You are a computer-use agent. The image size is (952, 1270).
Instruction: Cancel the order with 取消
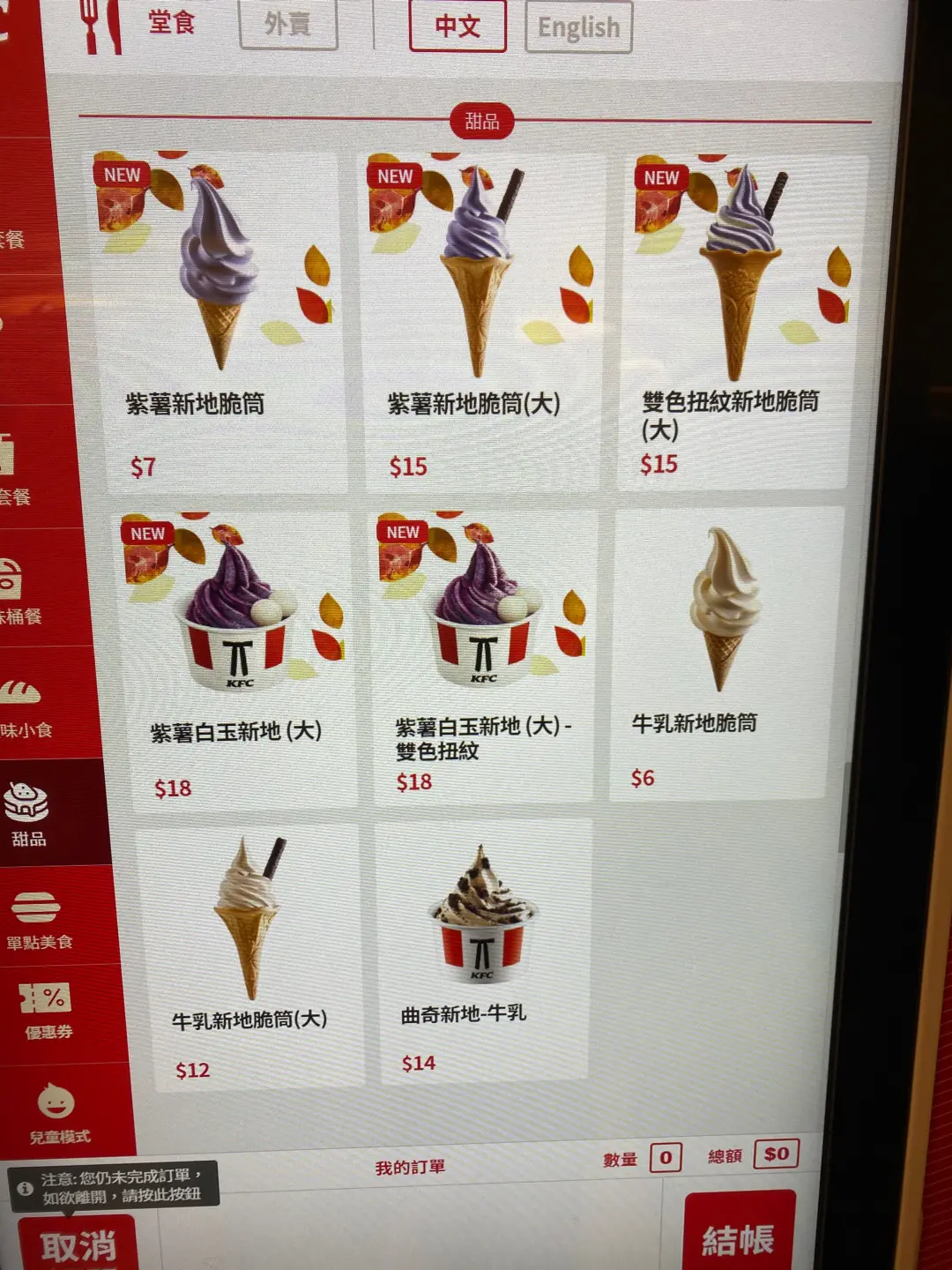pos(78,1245)
